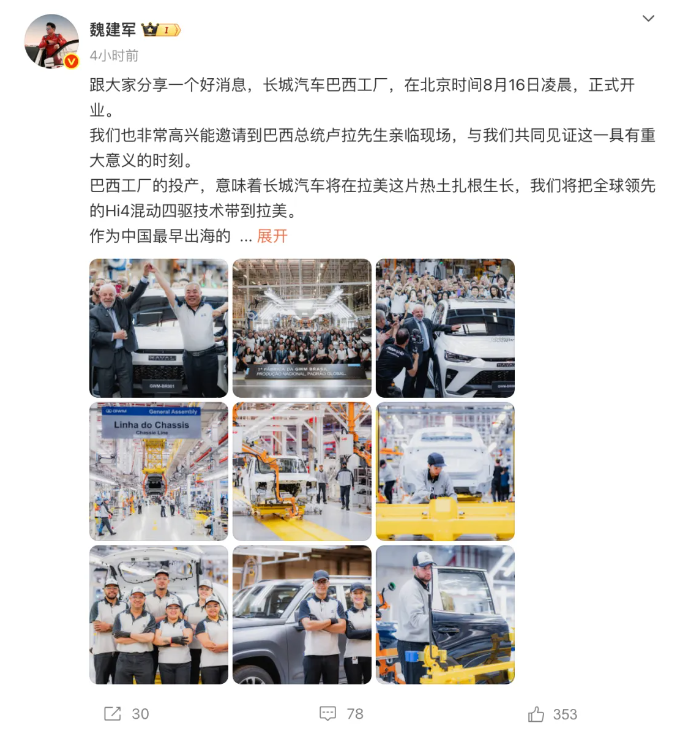Open photo of orange robot assembly line
The width and height of the screenshot is (698, 745).
tap(302, 471)
